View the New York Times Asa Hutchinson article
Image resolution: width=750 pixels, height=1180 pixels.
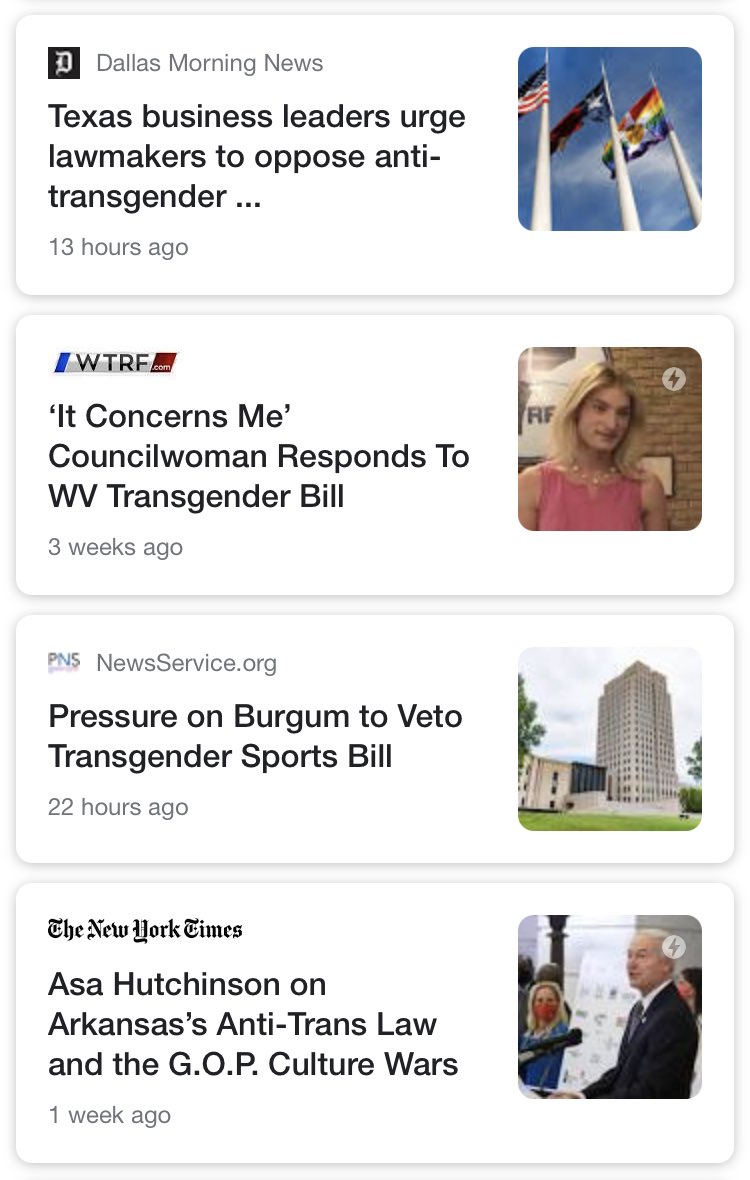pyautogui.click(x=253, y=1024)
